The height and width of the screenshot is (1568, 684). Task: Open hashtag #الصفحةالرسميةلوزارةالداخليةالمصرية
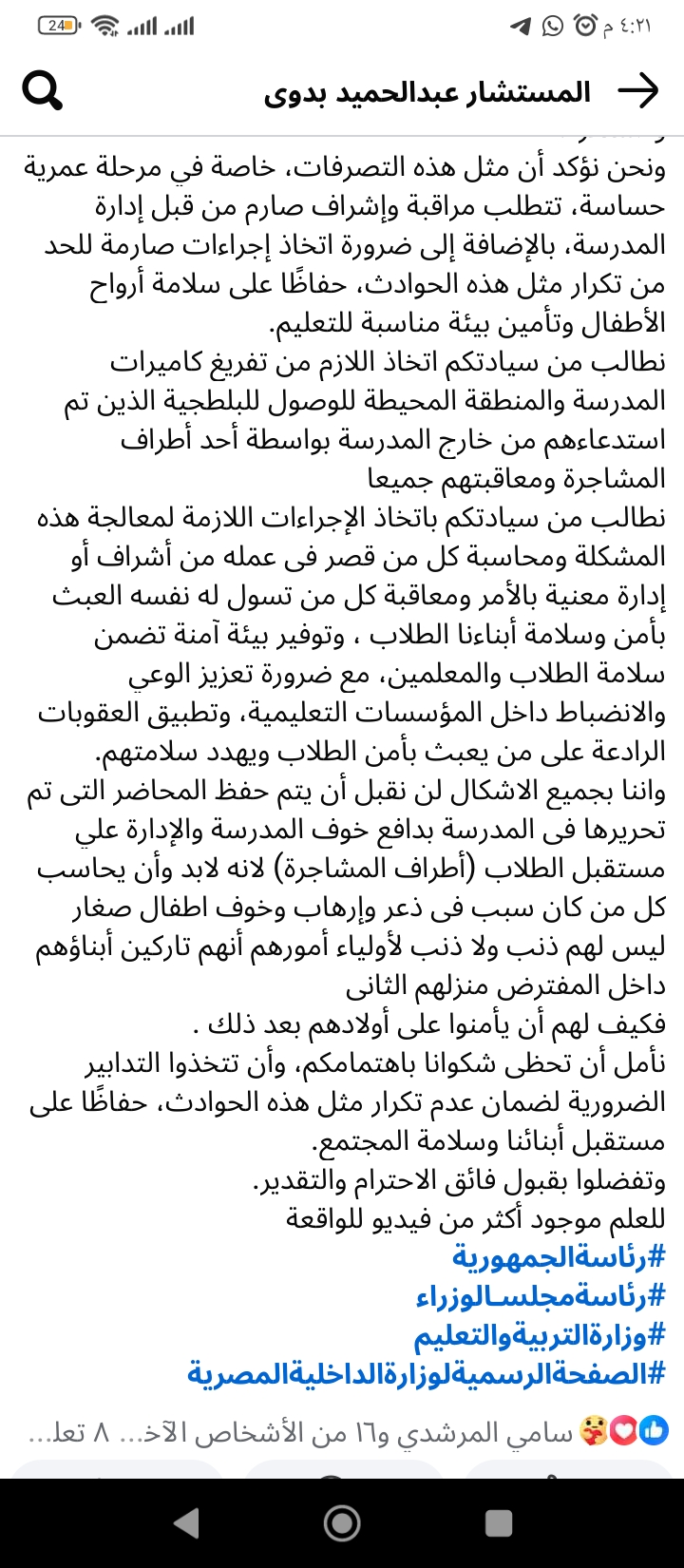427,1374
